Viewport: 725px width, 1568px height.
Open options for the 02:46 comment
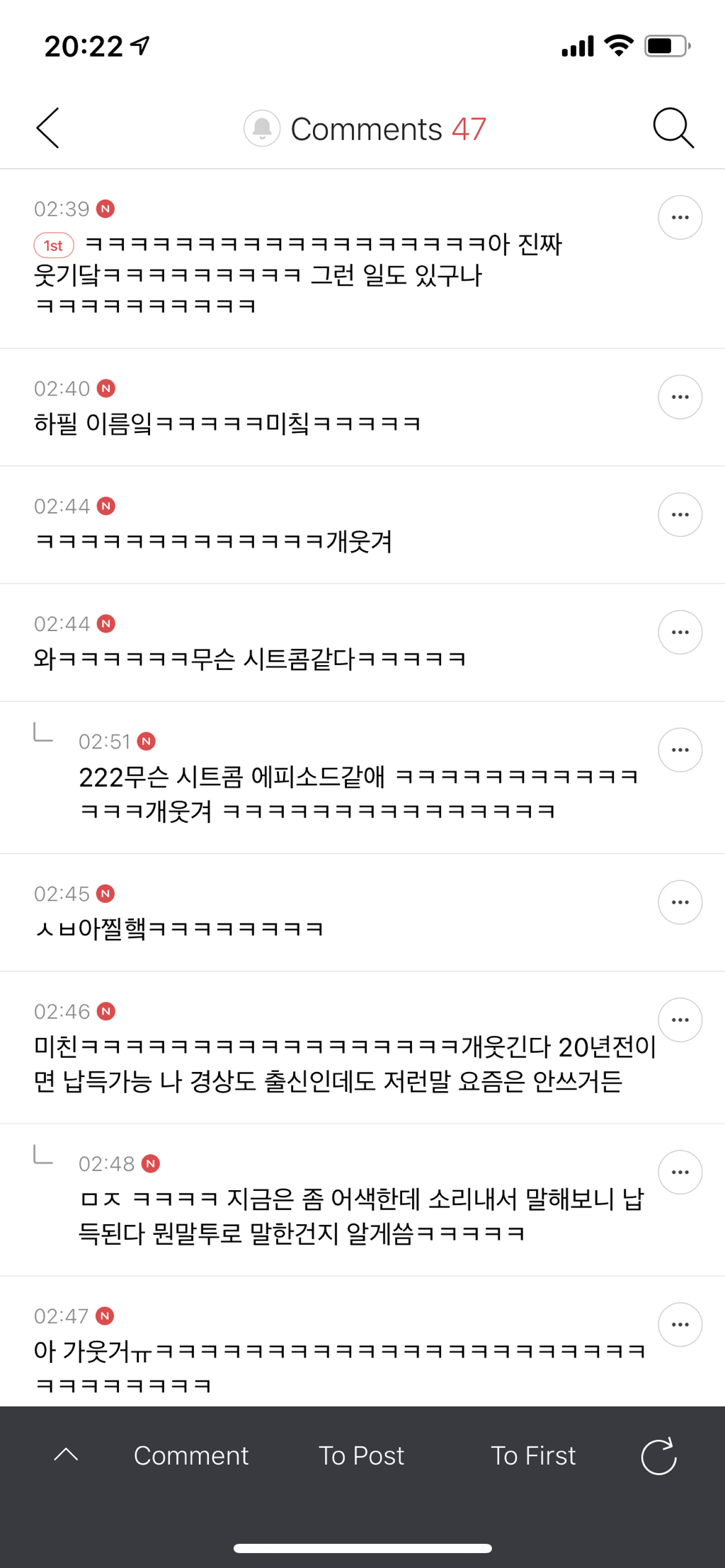680,1020
